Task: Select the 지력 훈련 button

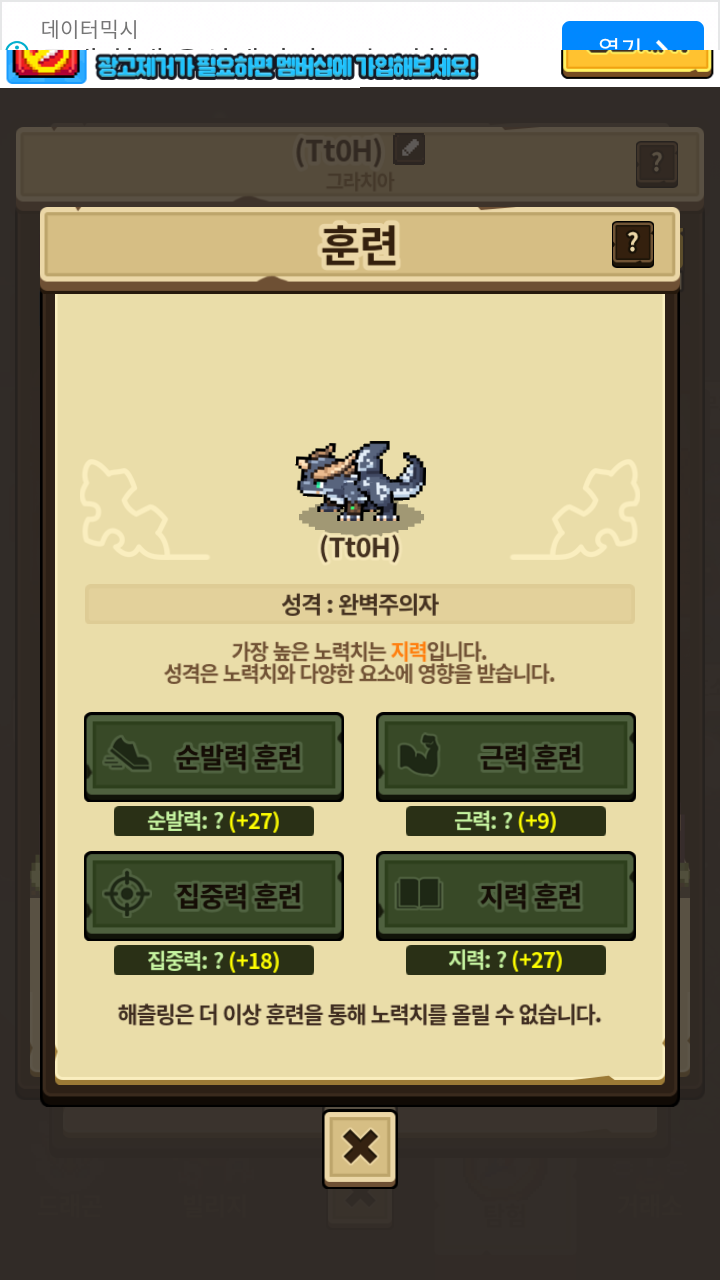Action: [506, 895]
